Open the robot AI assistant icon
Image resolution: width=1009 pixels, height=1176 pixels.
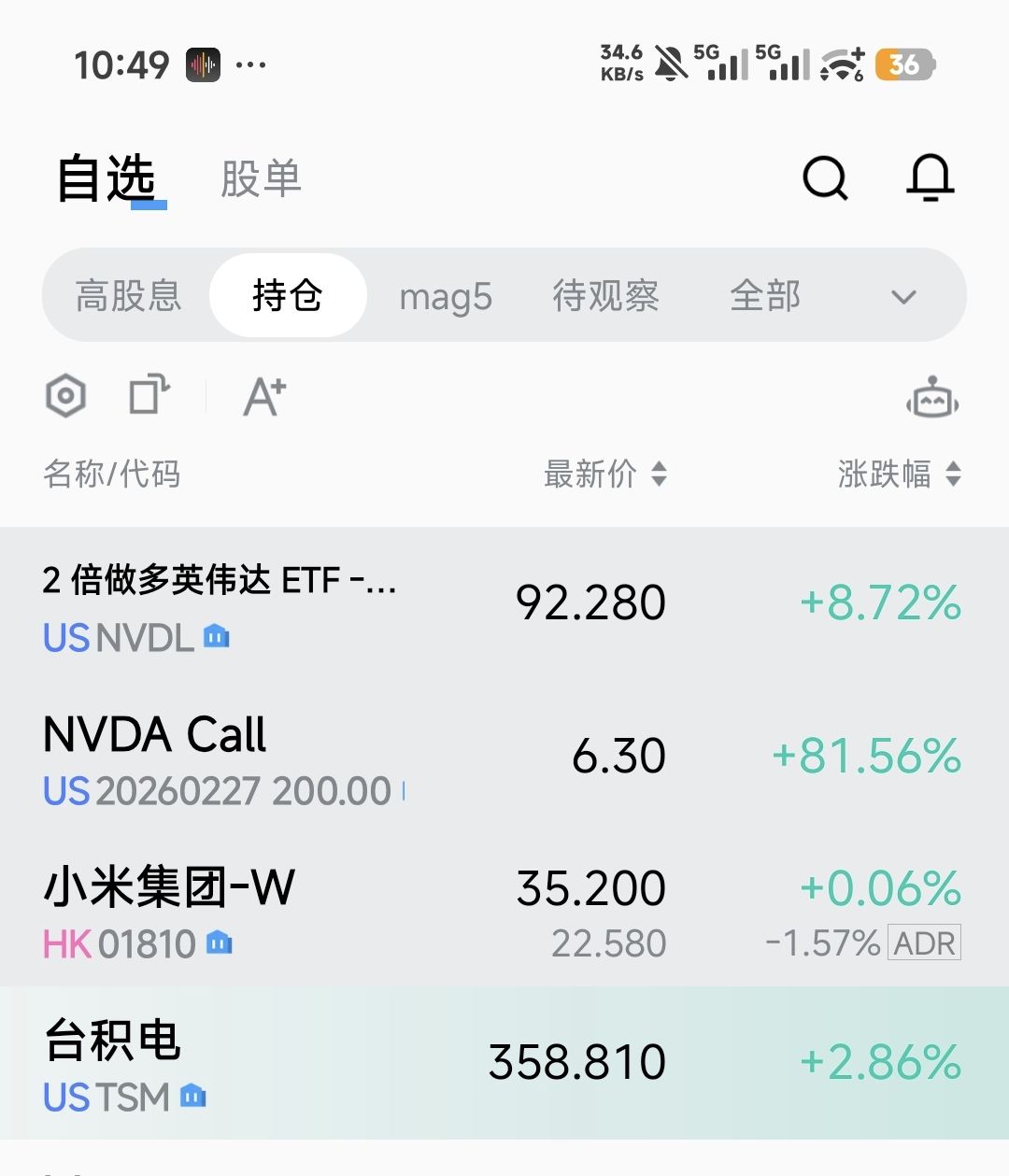coord(931,399)
